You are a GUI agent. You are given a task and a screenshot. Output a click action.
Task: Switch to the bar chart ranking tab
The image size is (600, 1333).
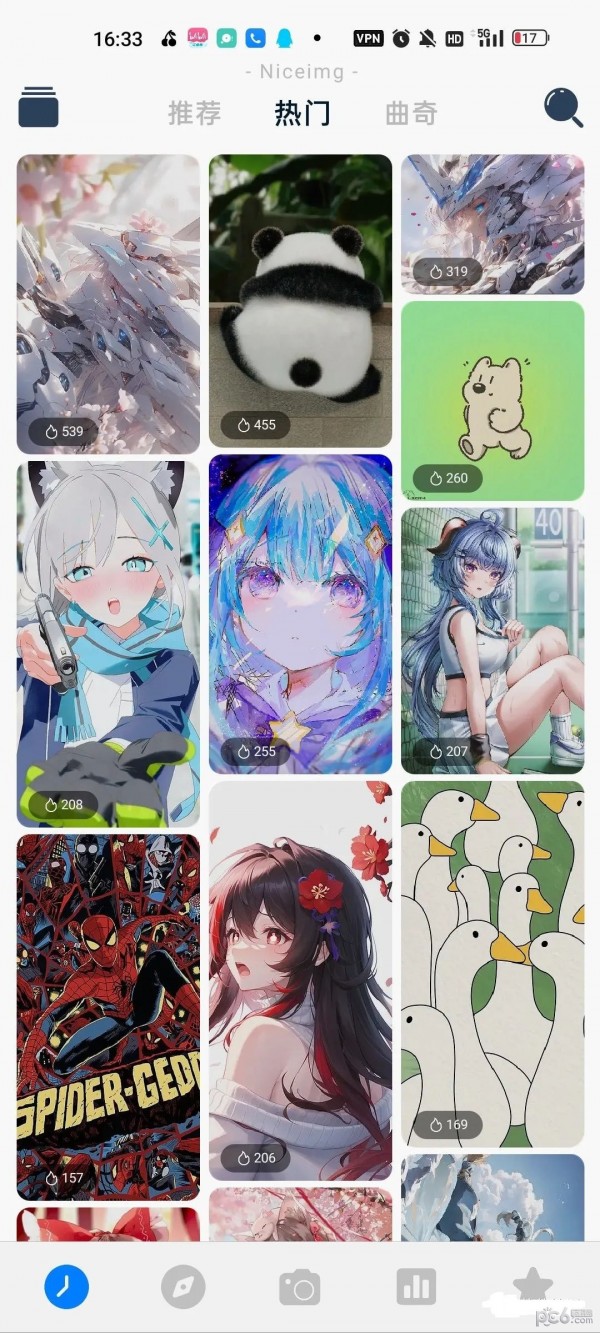pos(416,1287)
